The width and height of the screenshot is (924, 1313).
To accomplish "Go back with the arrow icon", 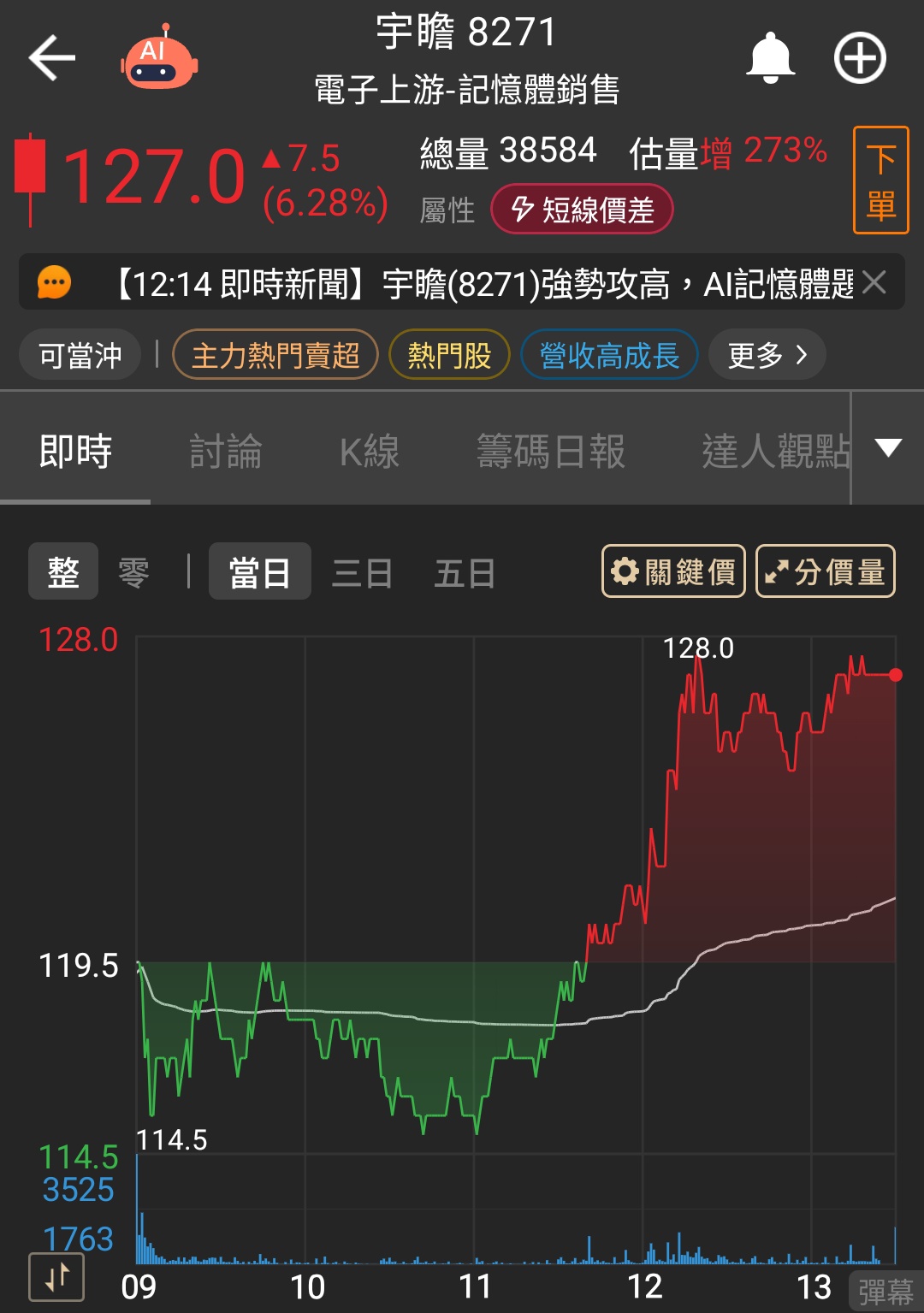I will [52, 58].
